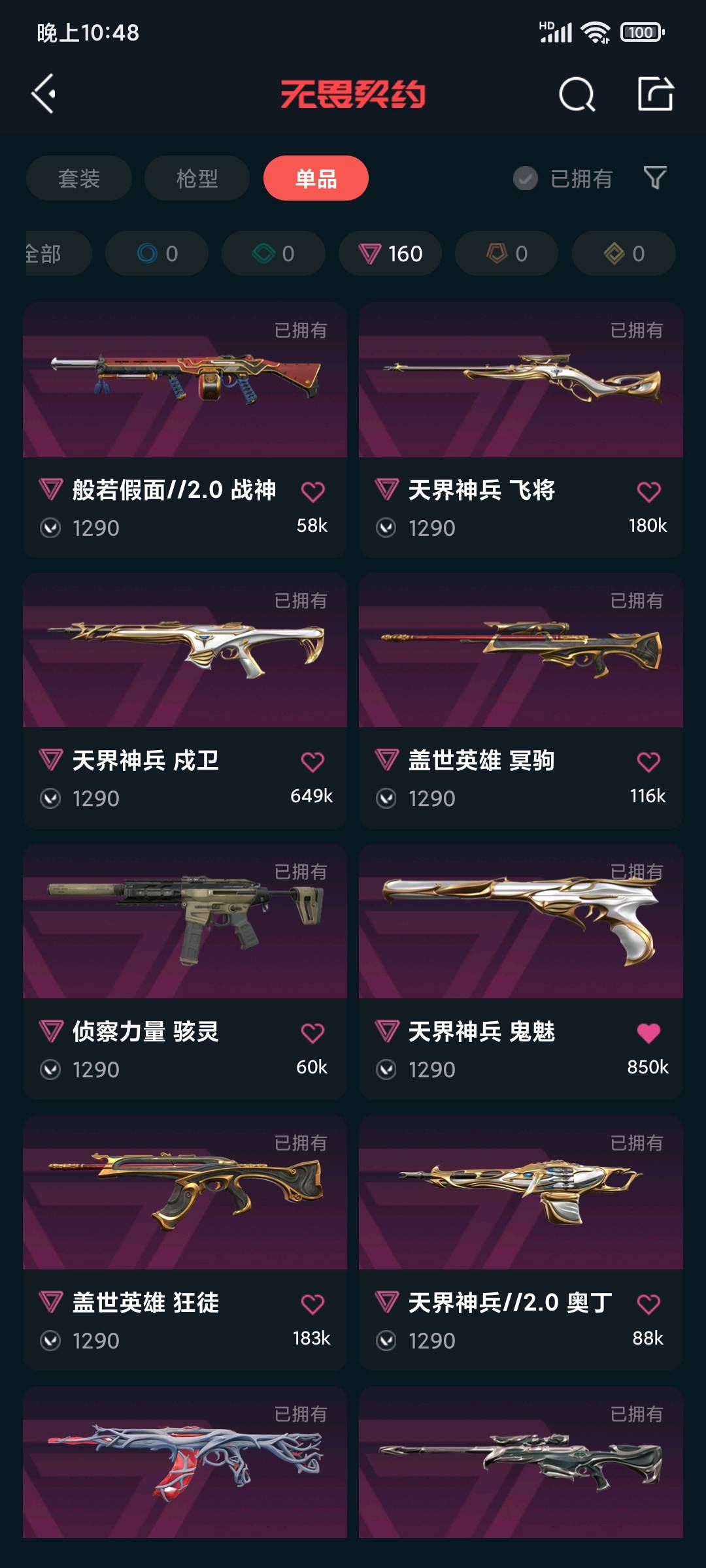The width and height of the screenshot is (706, 1568).
Task: Like the 盖世英雄 冥驹 skin
Action: point(648,762)
